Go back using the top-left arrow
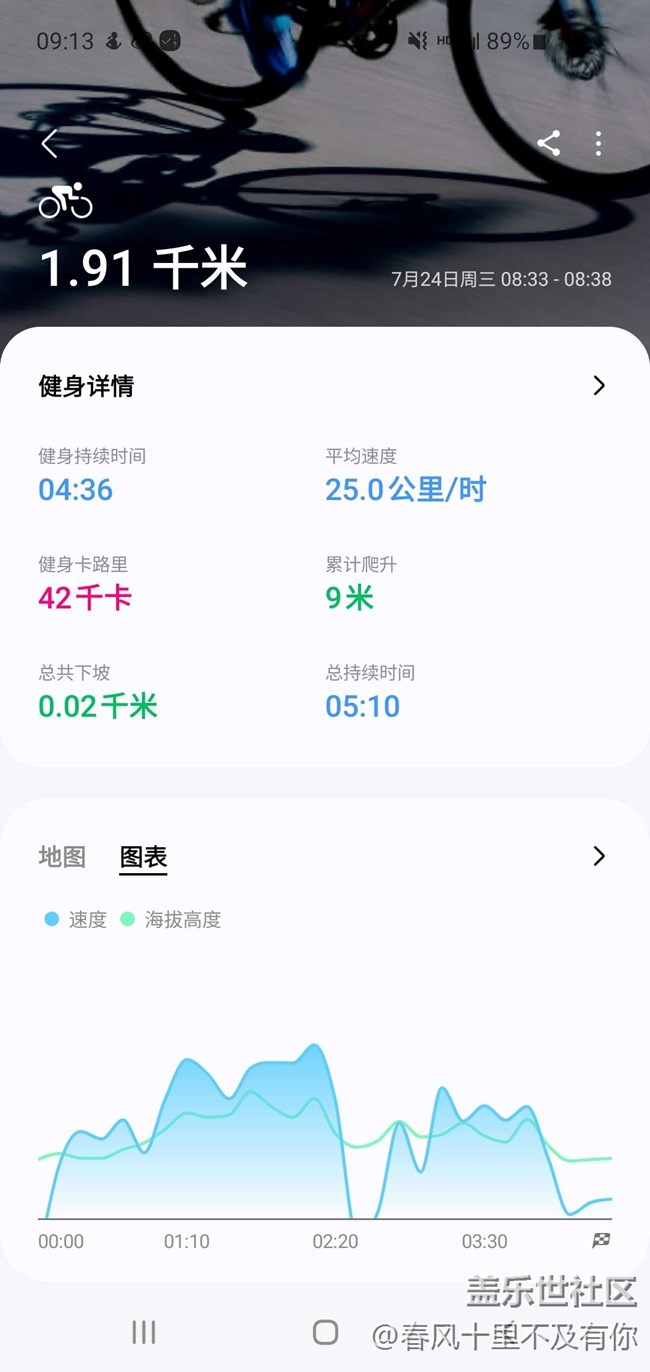 click(x=50, y=144)
